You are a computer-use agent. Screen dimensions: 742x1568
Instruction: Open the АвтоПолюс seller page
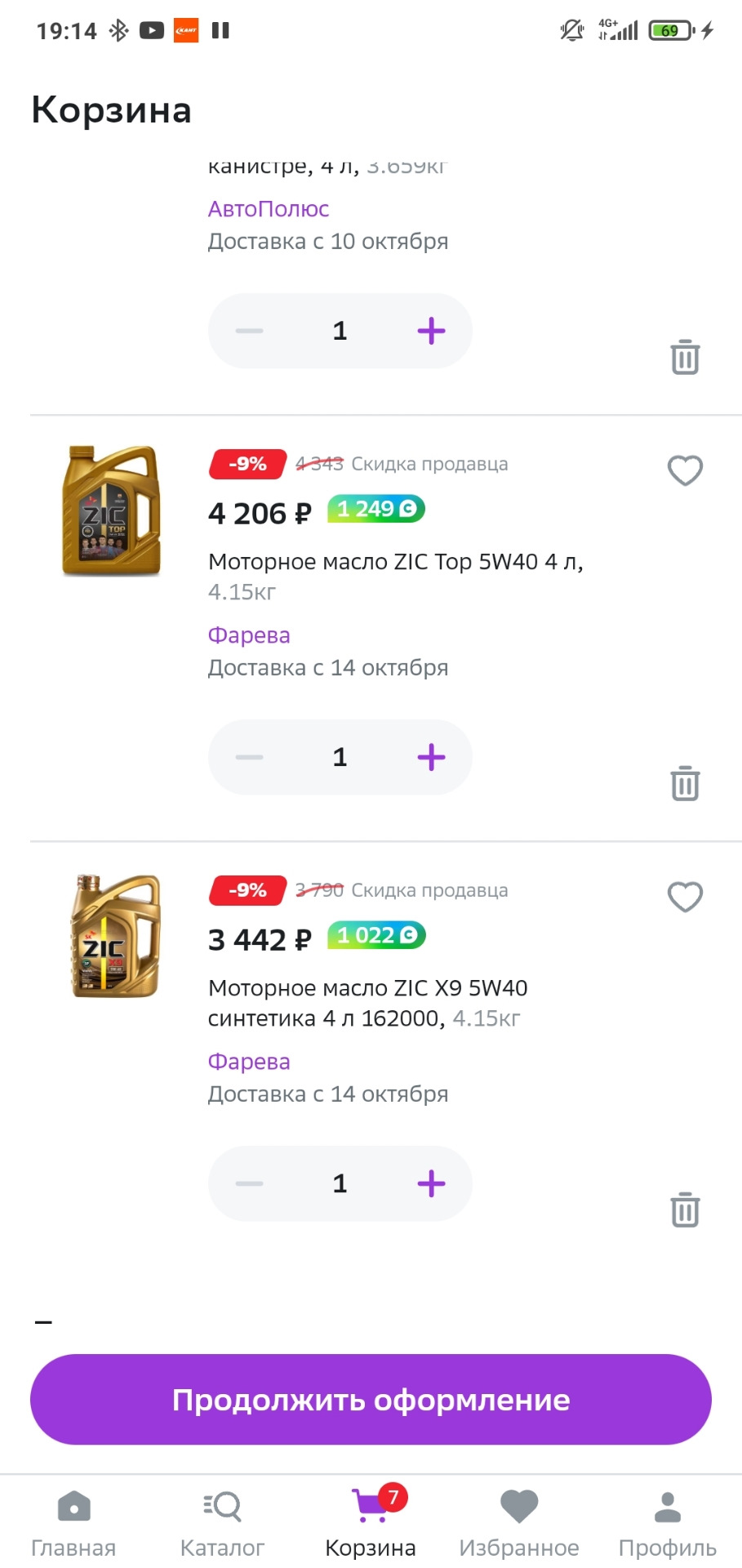coord(269,209)
